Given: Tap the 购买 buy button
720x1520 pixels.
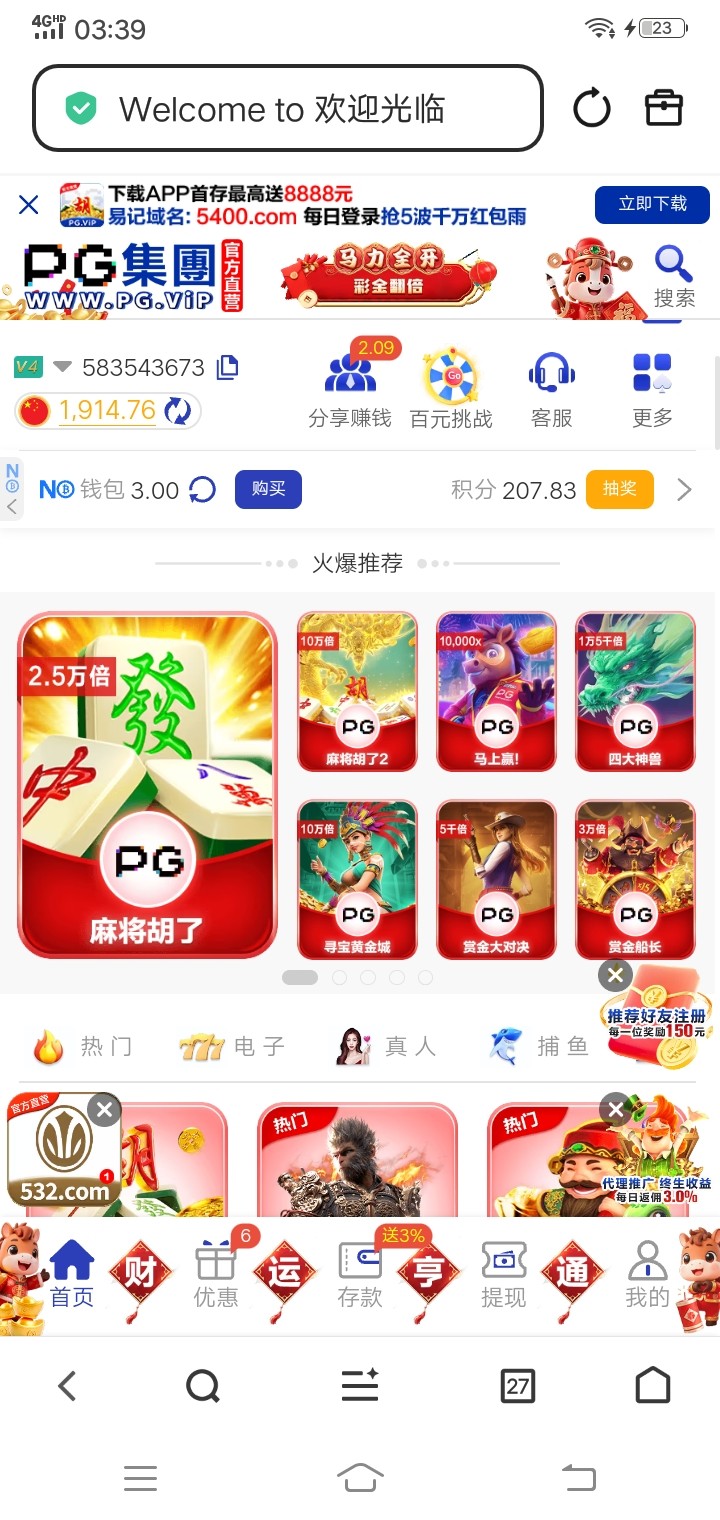Looking at the screenshot, I should click(x=268, y=489).
